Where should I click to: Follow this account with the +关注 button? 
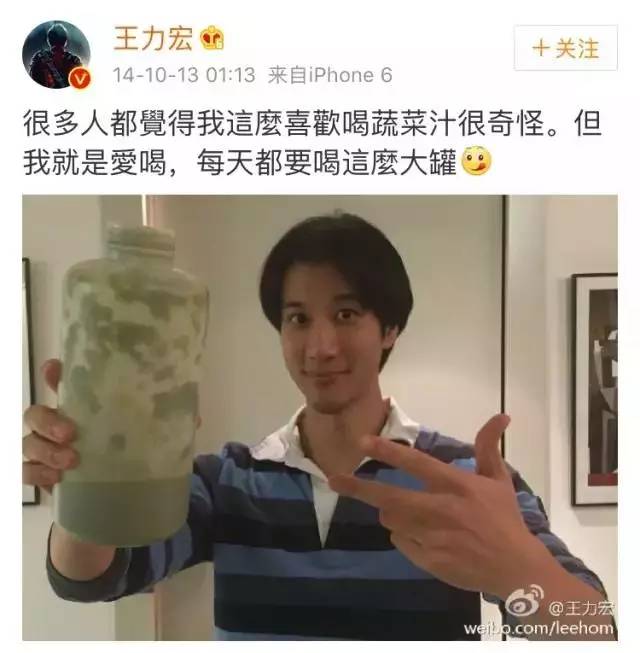point(564,47)
